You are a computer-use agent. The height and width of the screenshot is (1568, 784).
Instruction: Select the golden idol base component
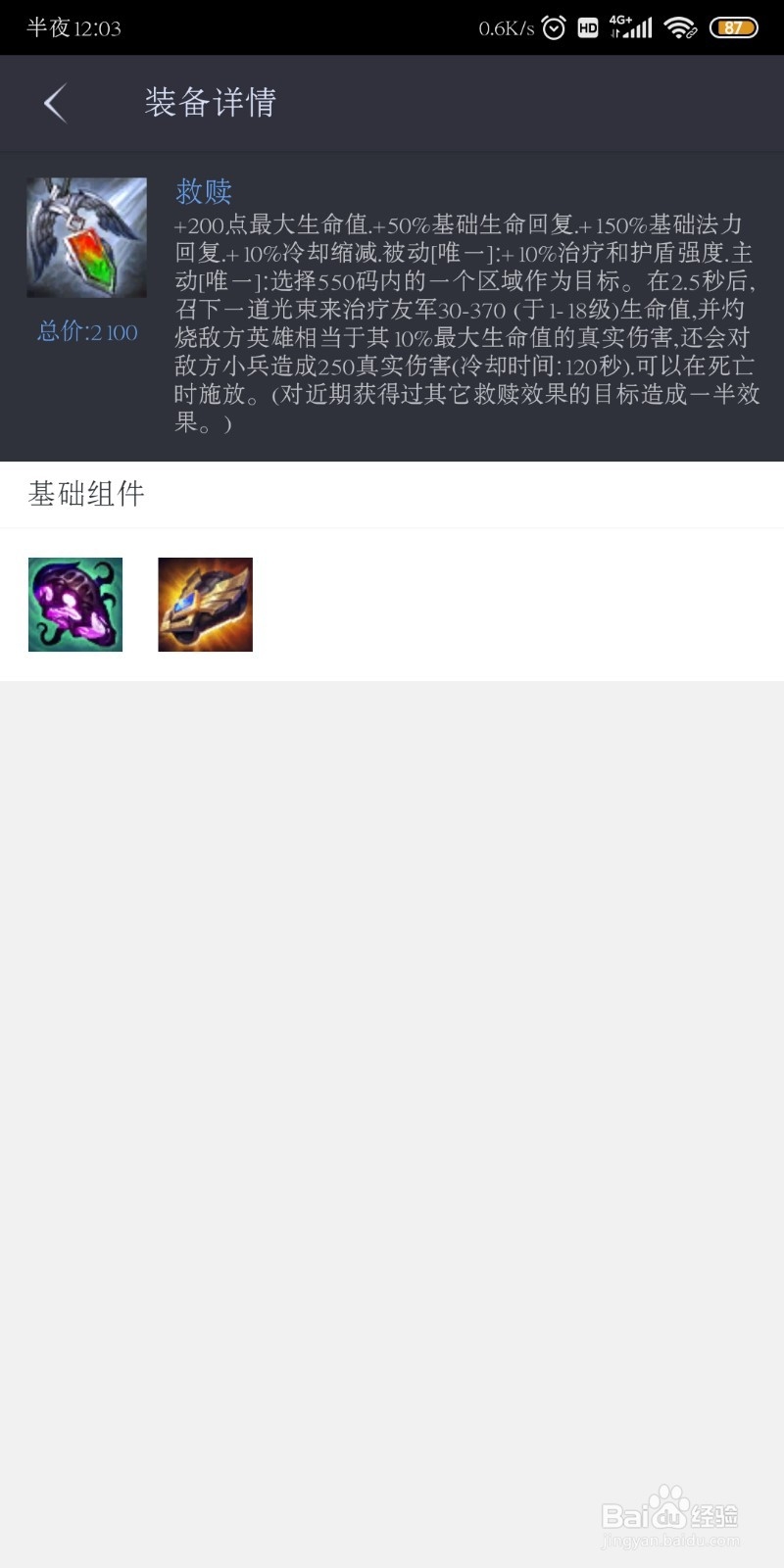(x=205, y=604)
